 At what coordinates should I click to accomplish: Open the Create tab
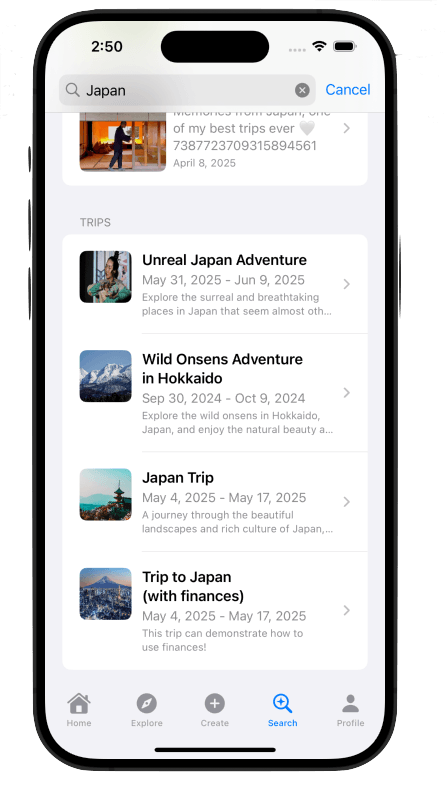pyautogui.click(x=215, y=710)
